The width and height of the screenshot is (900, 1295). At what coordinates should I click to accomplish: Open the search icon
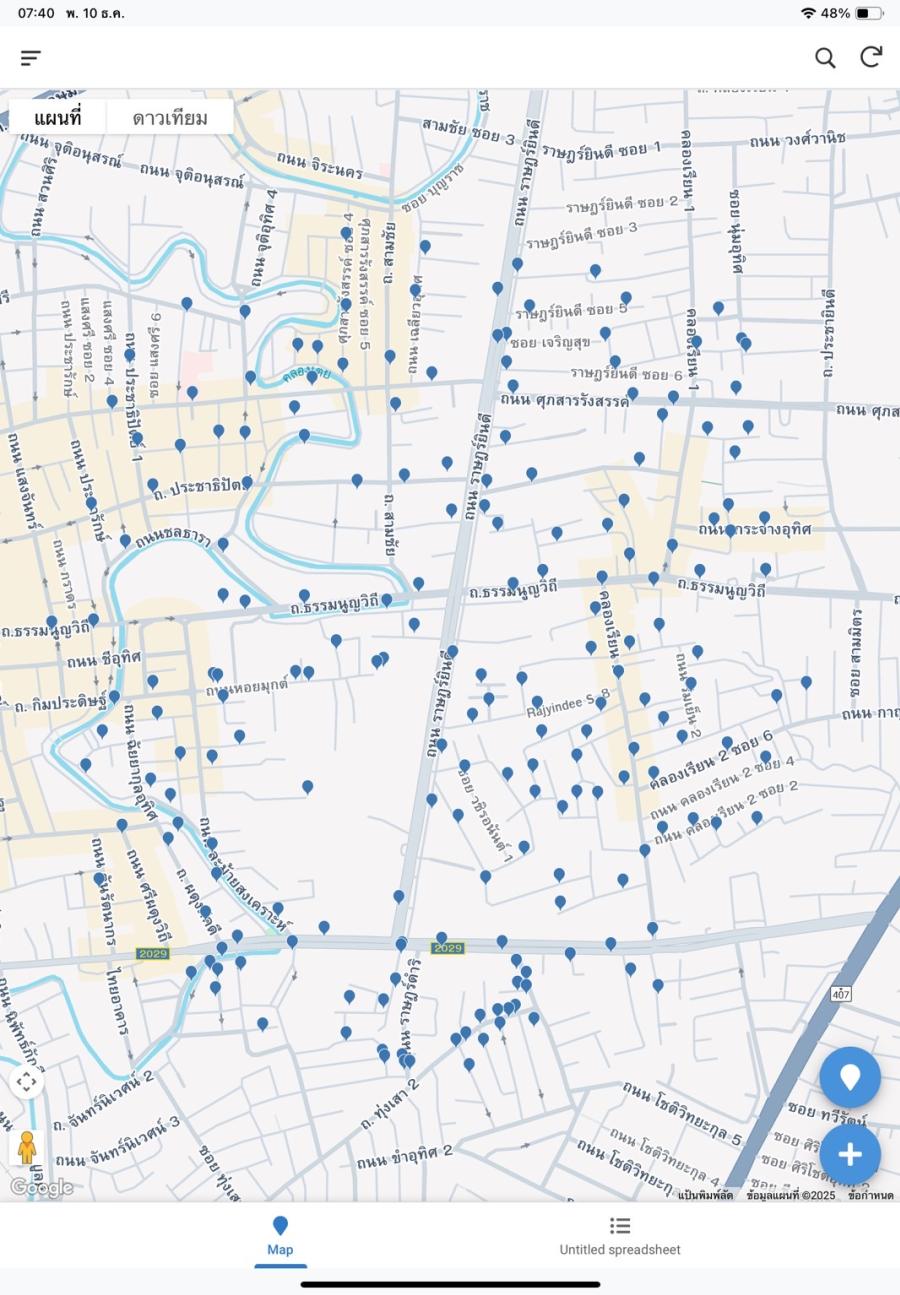coord(825,58)
